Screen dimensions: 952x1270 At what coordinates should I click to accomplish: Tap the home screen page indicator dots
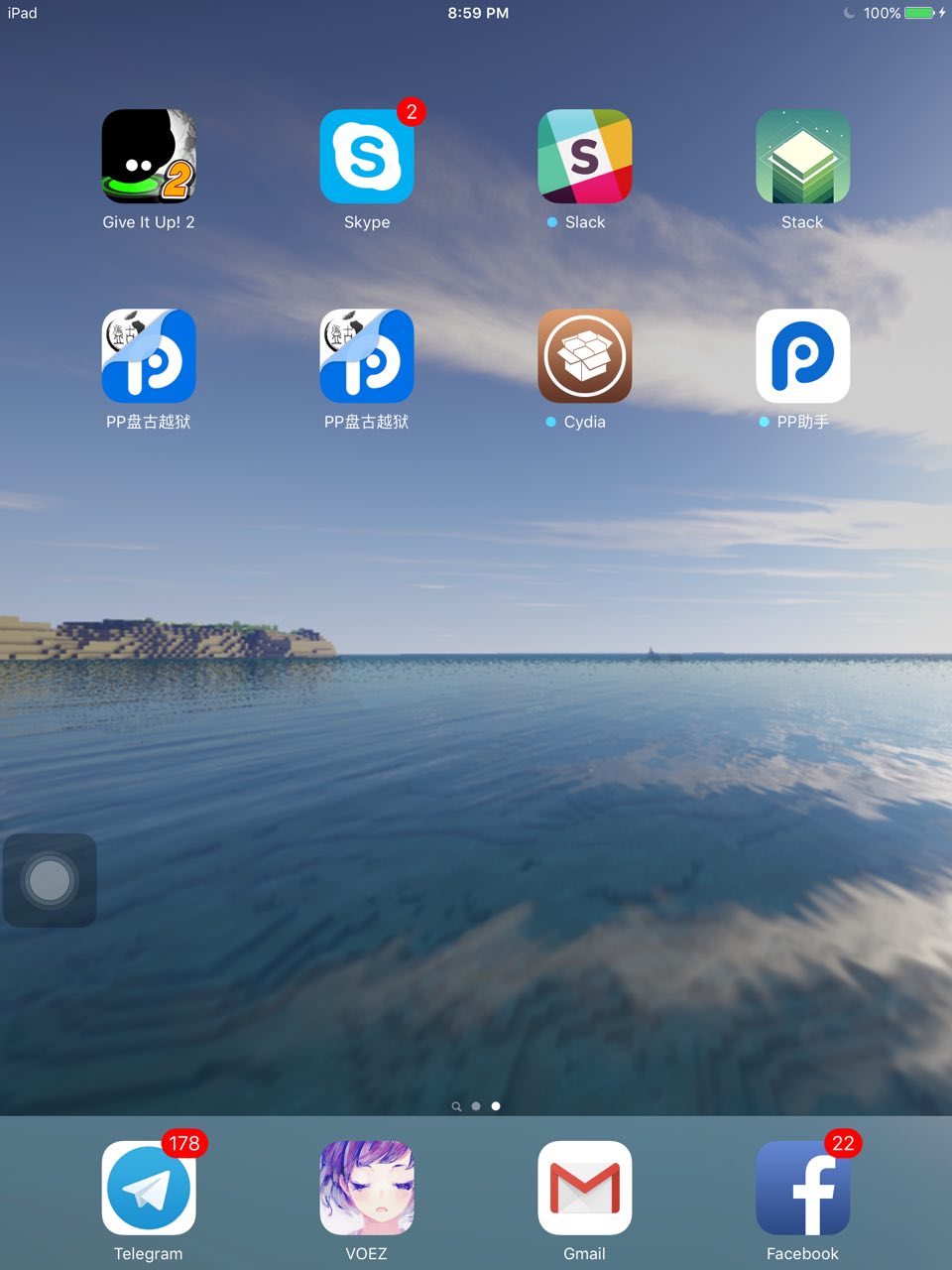[477, 1105]
